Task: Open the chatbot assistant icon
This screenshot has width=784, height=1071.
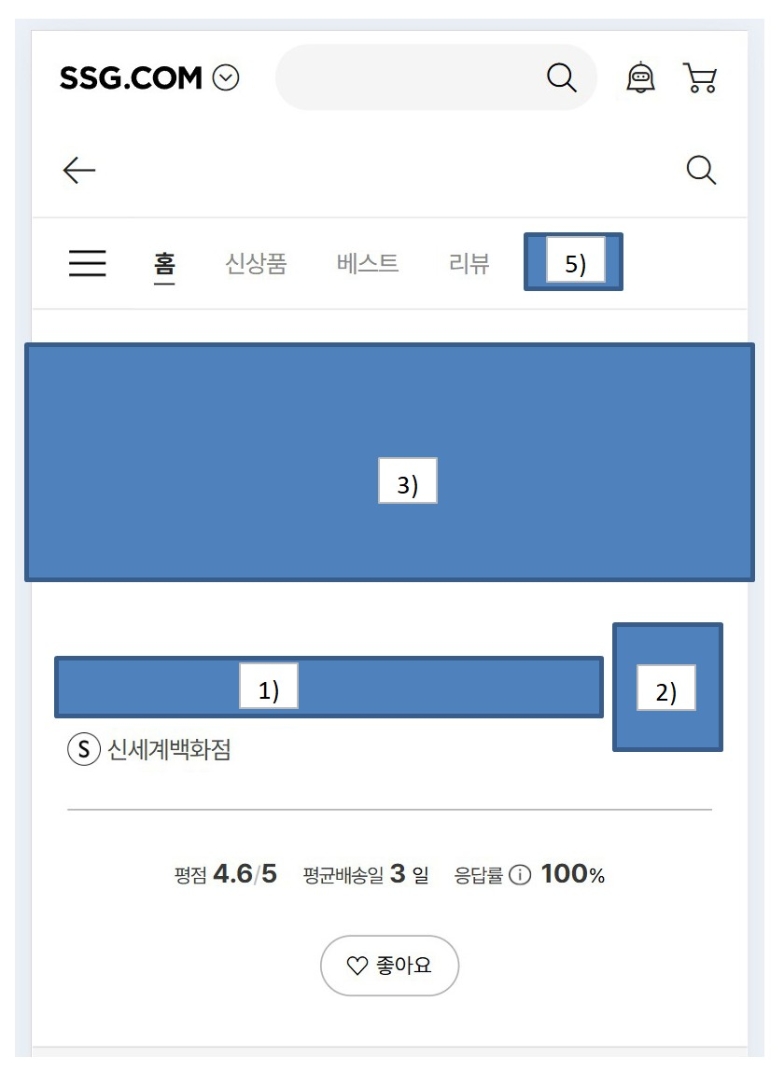Action: (x=640, y=77)
